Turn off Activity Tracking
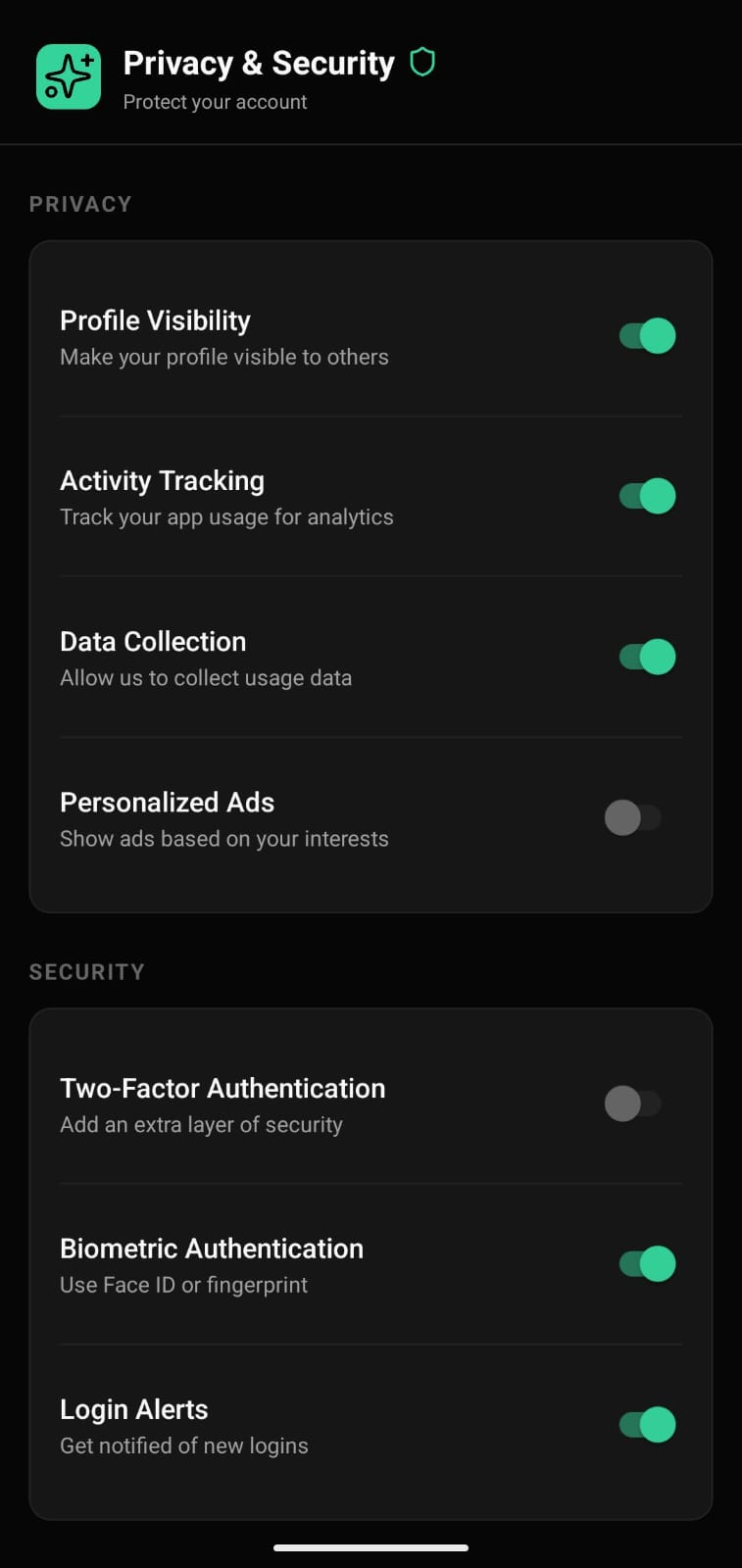The height and width of the screenshot is (1568, 742). pyautogui.click(x=646, y=496)
